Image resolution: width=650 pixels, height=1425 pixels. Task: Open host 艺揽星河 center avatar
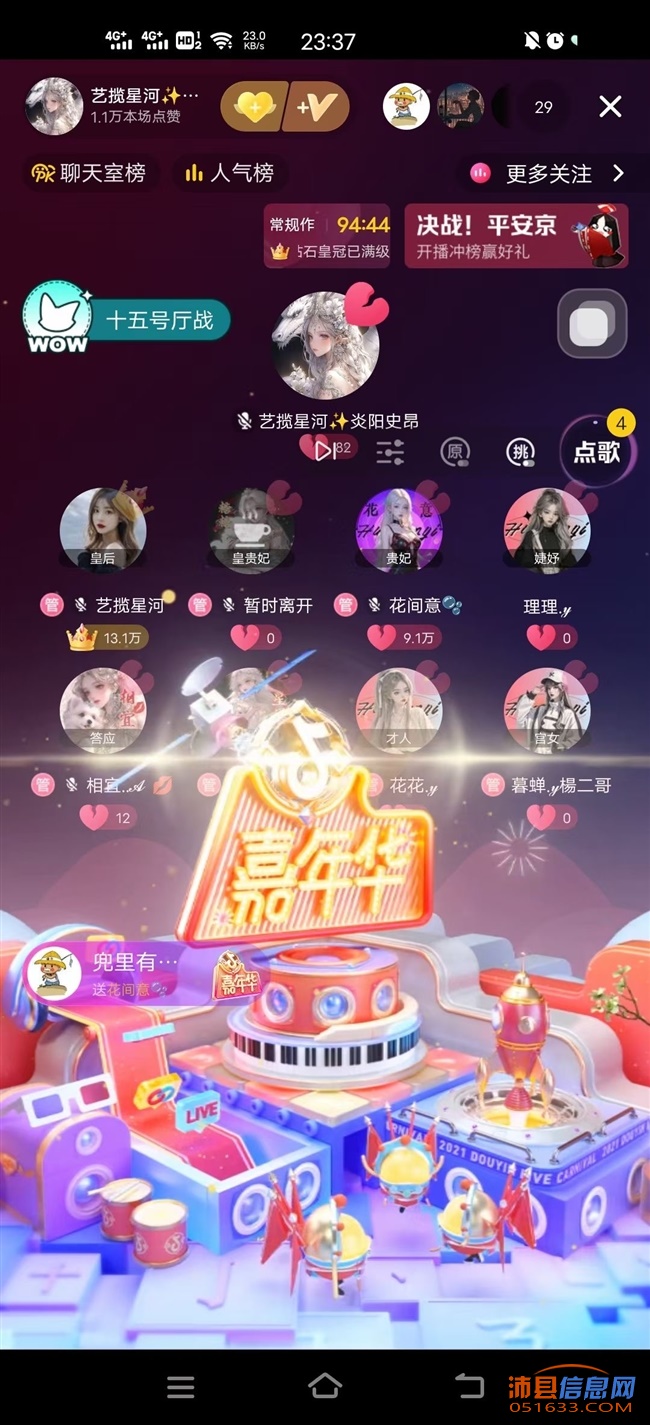pos(325,345)
